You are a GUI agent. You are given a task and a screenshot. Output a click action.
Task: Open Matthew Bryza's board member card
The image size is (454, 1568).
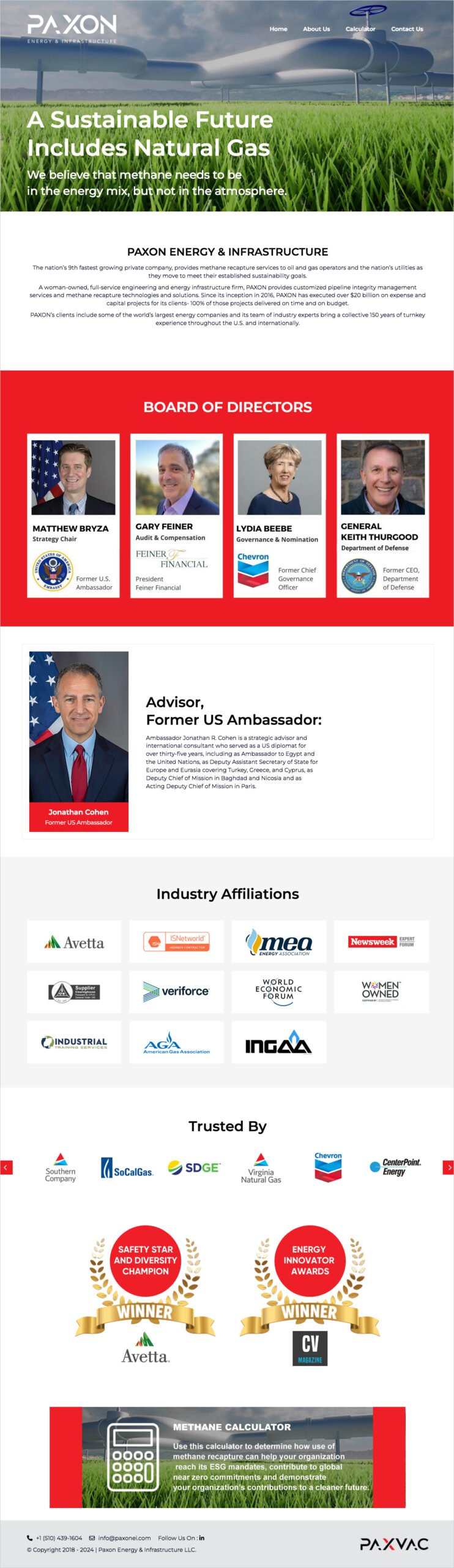pos(73,516)
